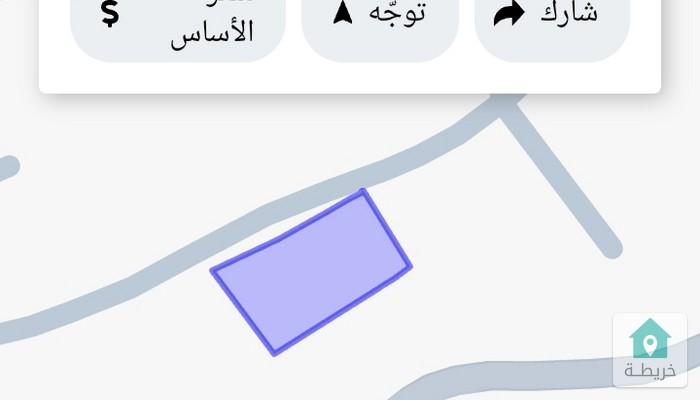Open the base price (الأساس) button
The width and height of the screenshot is (700, 400).
coord(178,25)
